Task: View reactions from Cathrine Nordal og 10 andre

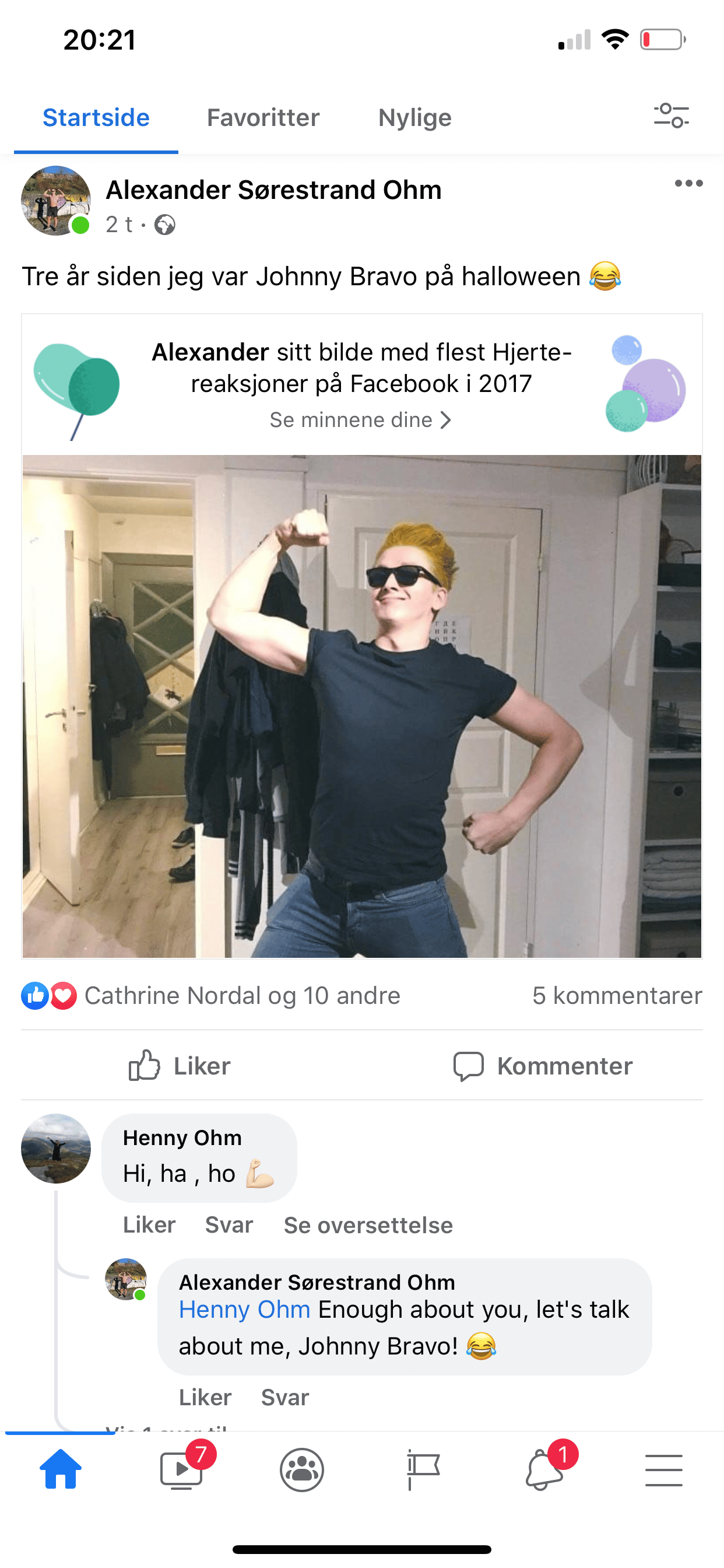Action: coord(241,996)
